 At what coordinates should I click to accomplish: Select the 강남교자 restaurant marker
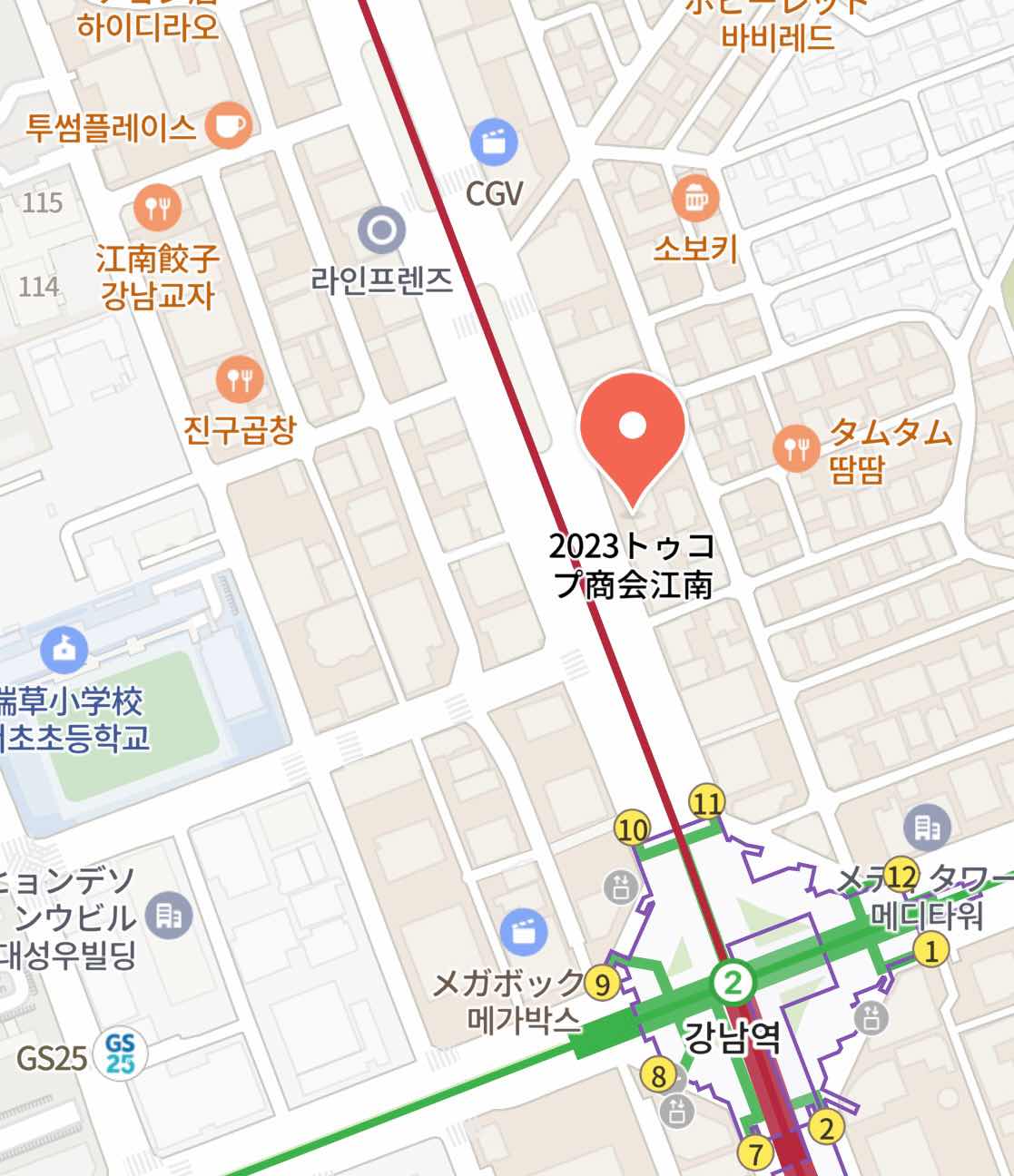point(158,209)
